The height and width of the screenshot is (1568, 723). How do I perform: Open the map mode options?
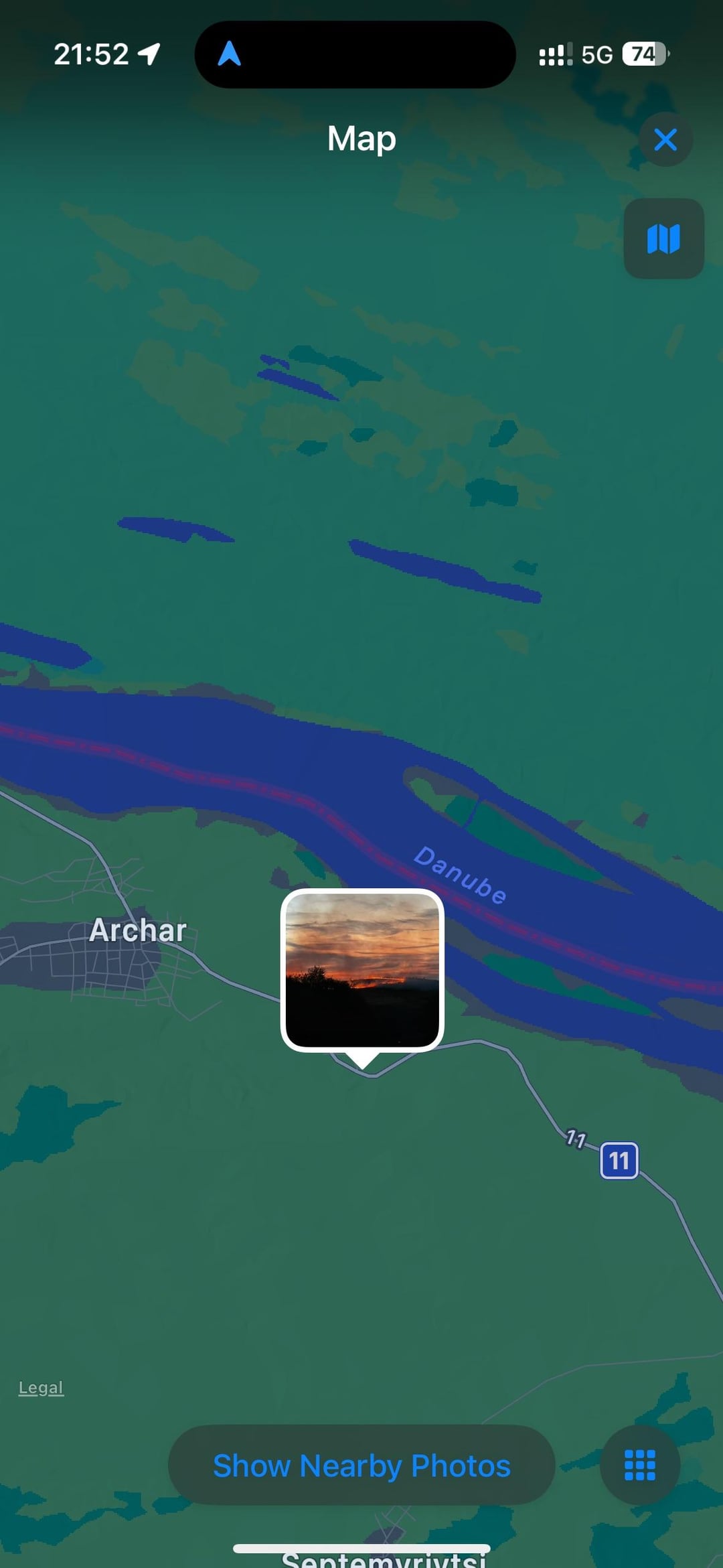click(x=663, y=238)
